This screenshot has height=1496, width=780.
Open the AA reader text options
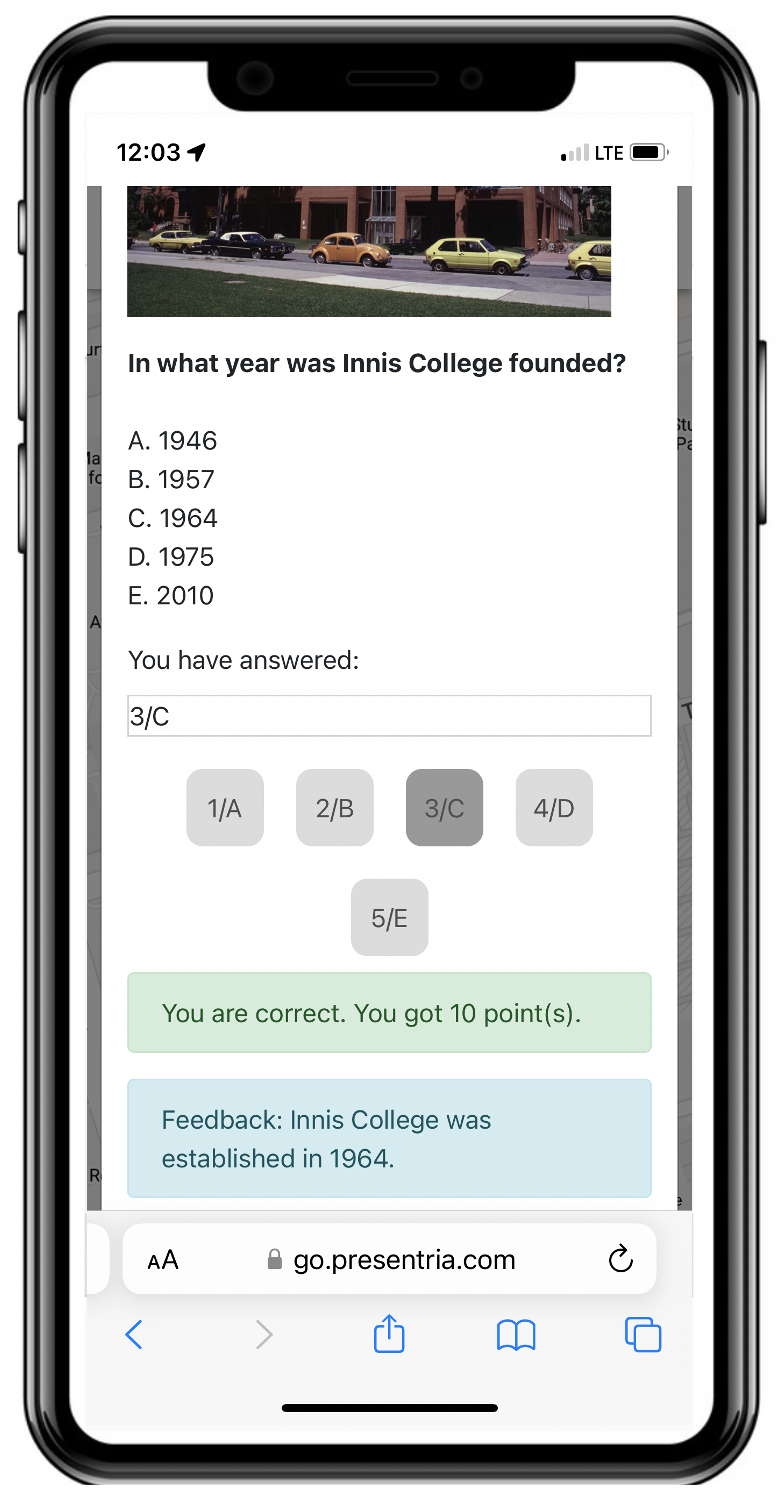tap(163, 1260)
